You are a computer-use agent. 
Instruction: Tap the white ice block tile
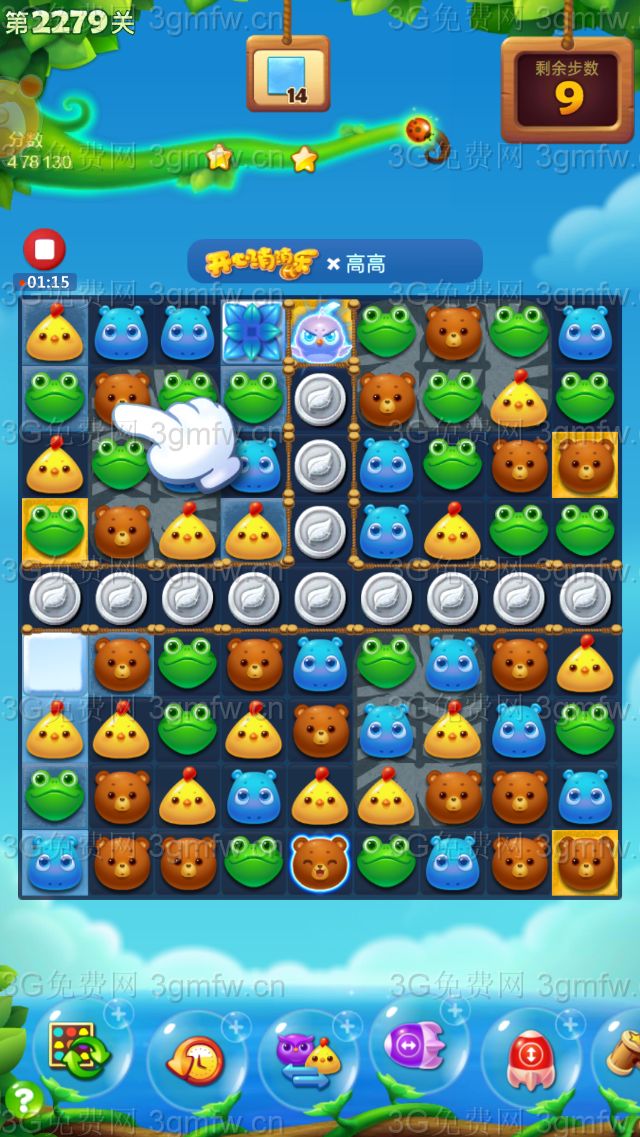tap(55, 663)
